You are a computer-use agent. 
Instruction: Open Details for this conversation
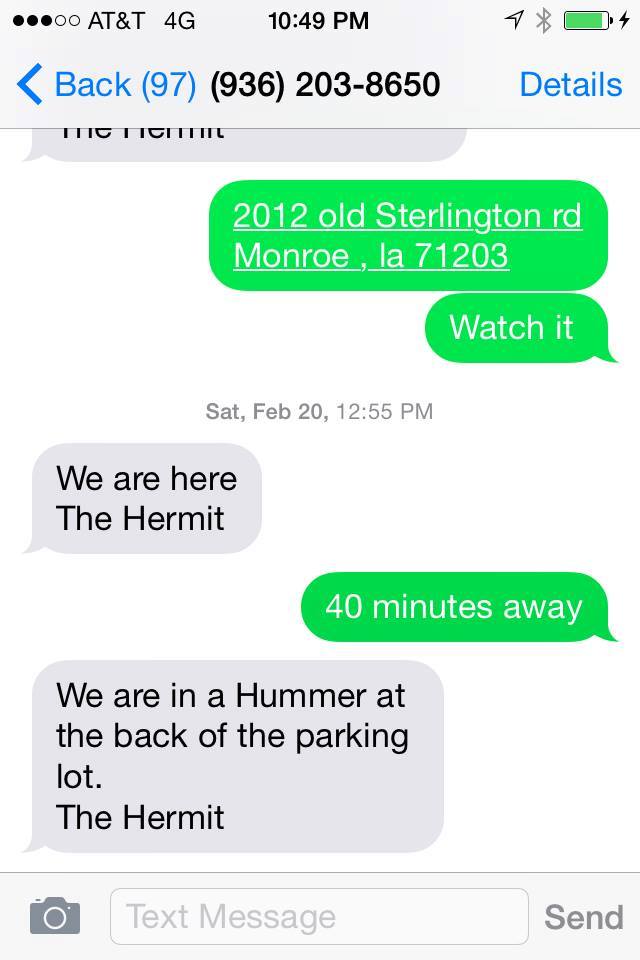click(x=570, y=85)
